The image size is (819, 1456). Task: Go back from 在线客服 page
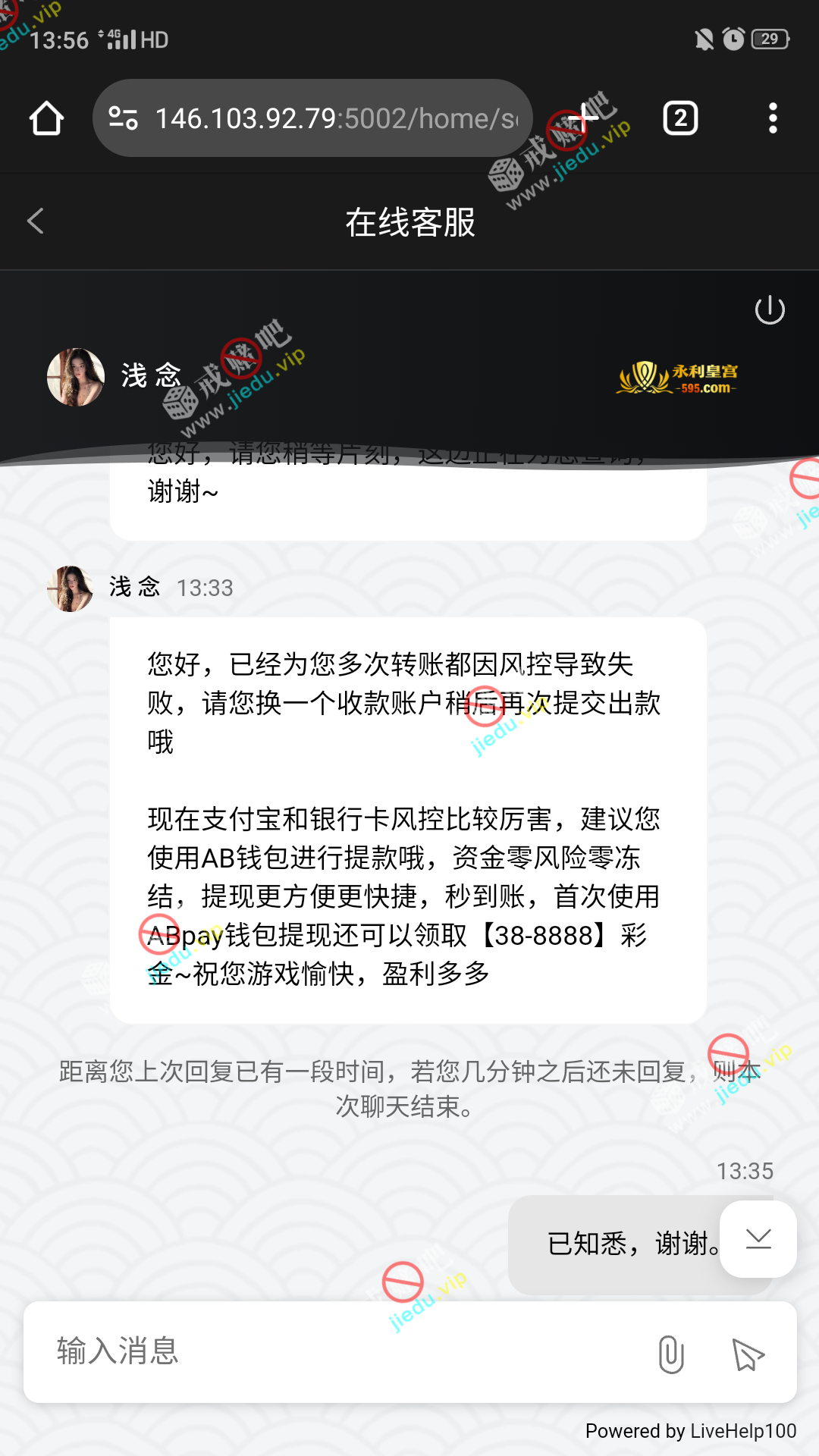[x=36, y=221]
